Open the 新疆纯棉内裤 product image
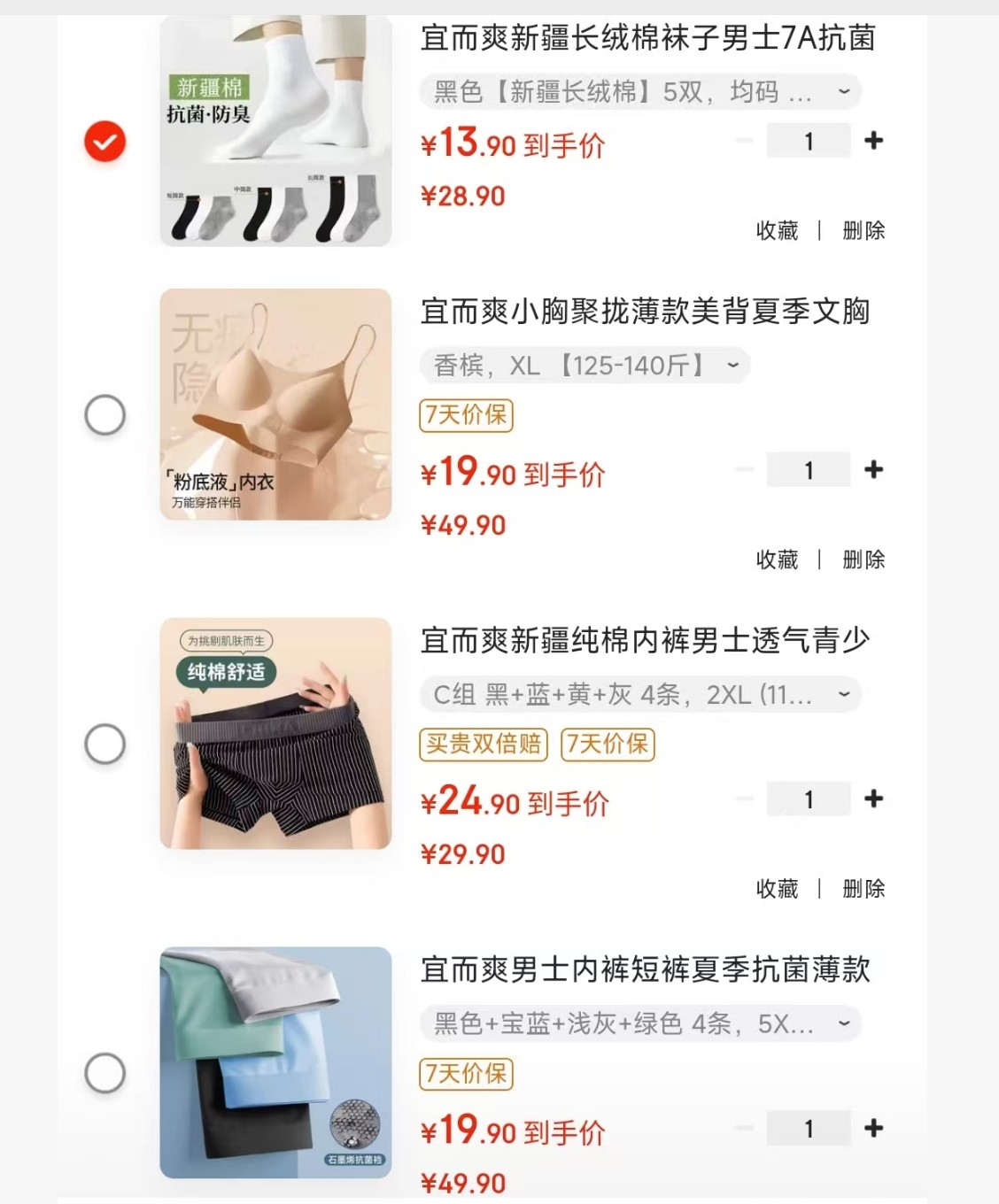 [x=275, y=733]
